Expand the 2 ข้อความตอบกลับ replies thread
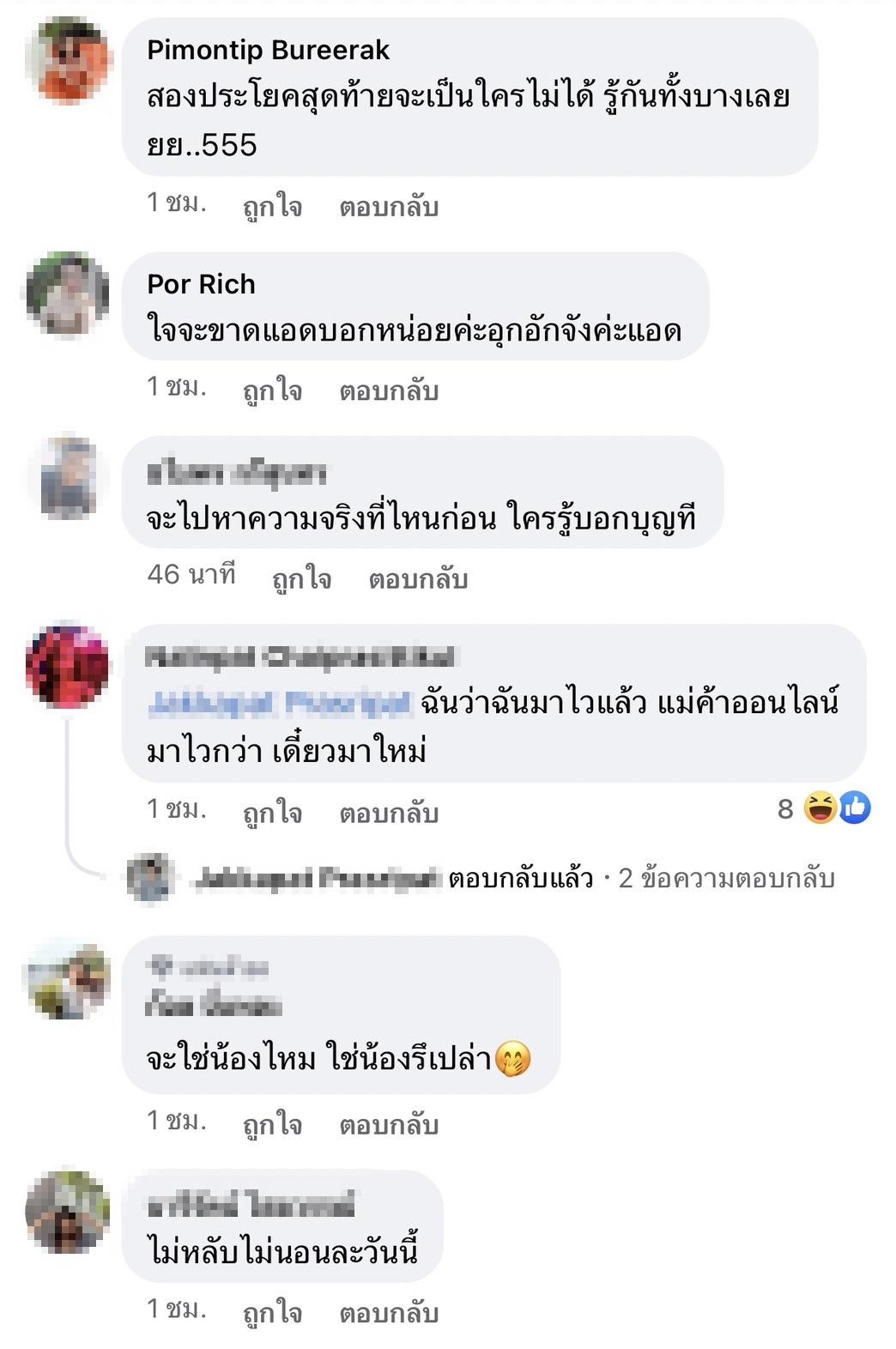 726,879
